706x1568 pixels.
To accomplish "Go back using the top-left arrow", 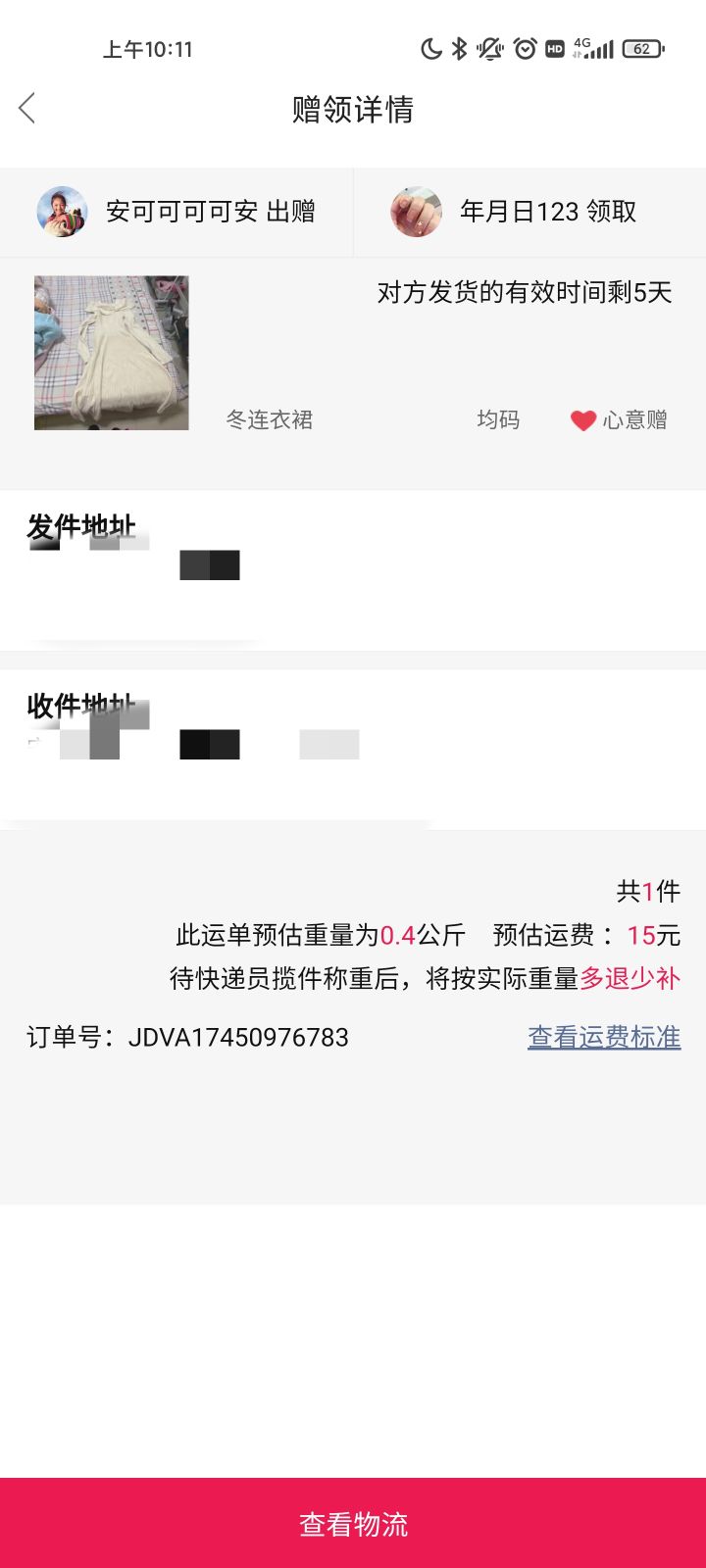I will 27,109.
